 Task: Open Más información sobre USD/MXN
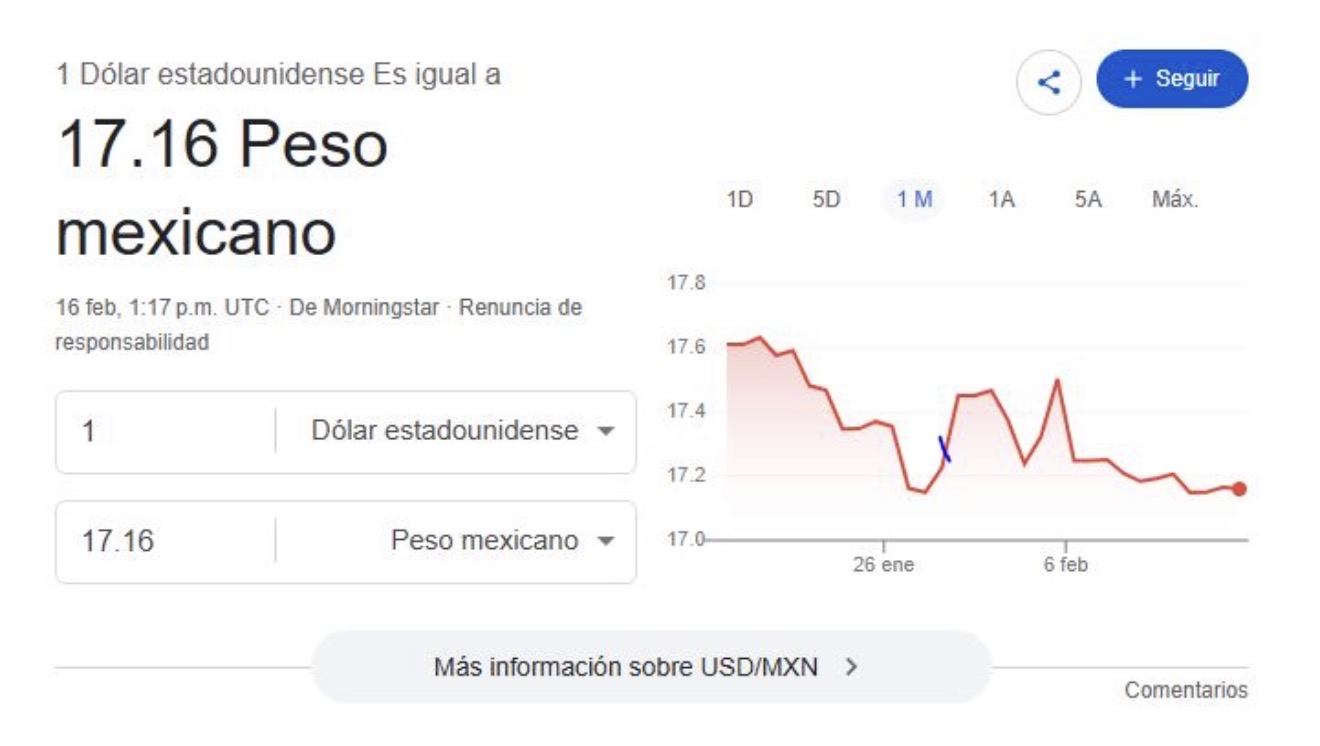tap(650, 667)
